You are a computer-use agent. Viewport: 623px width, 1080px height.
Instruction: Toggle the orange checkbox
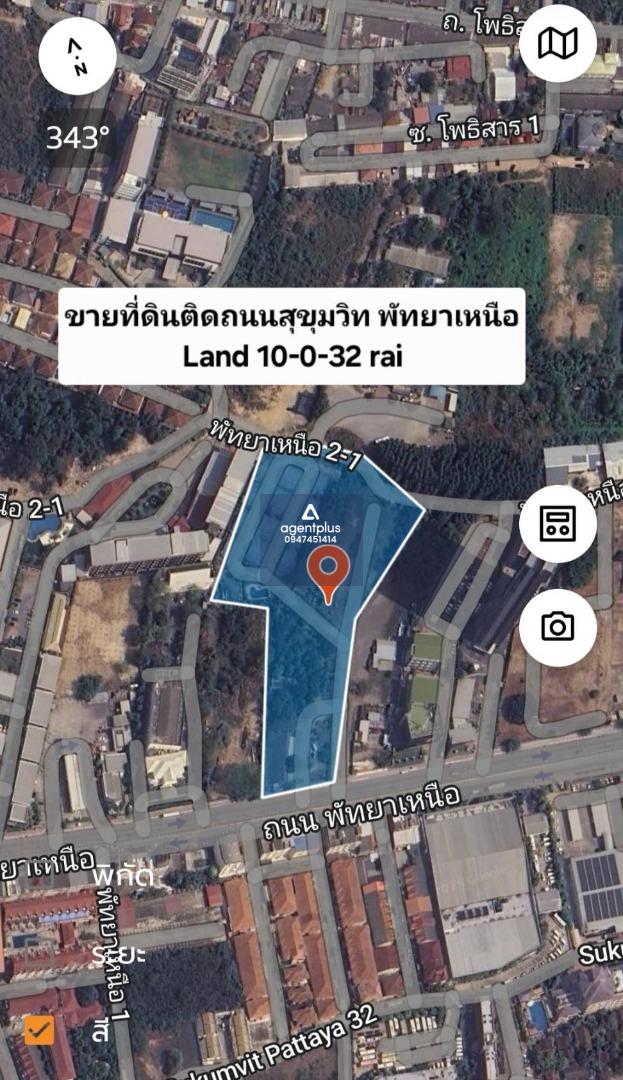click(39, 1030)
